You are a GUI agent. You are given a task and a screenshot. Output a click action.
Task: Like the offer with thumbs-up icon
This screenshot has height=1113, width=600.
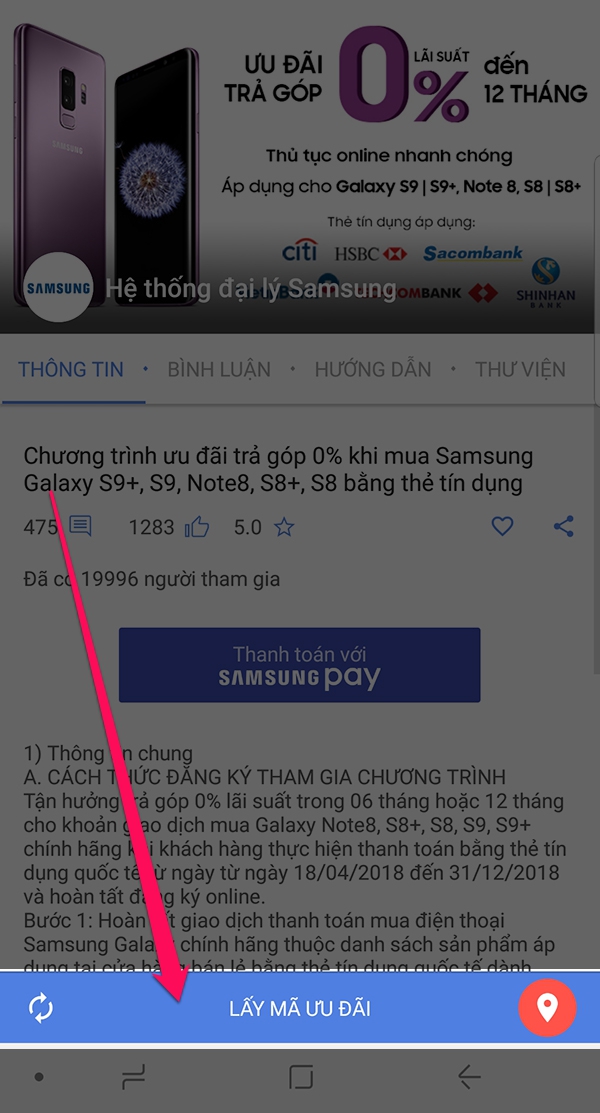197,527
